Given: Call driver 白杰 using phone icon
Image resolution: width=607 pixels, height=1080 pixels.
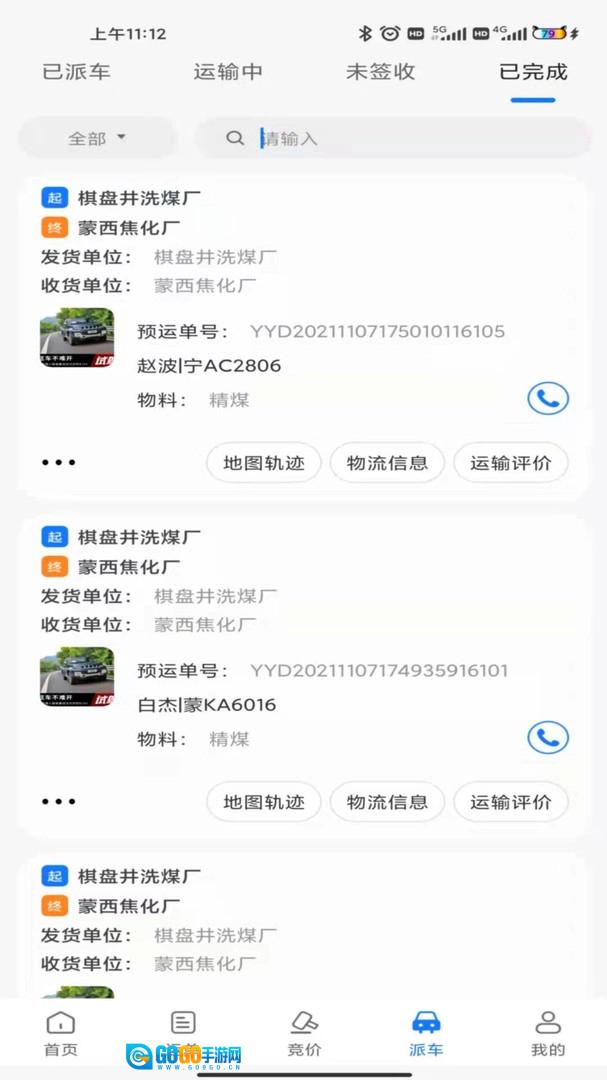Looking at the screenshot, I should (548, 738).
